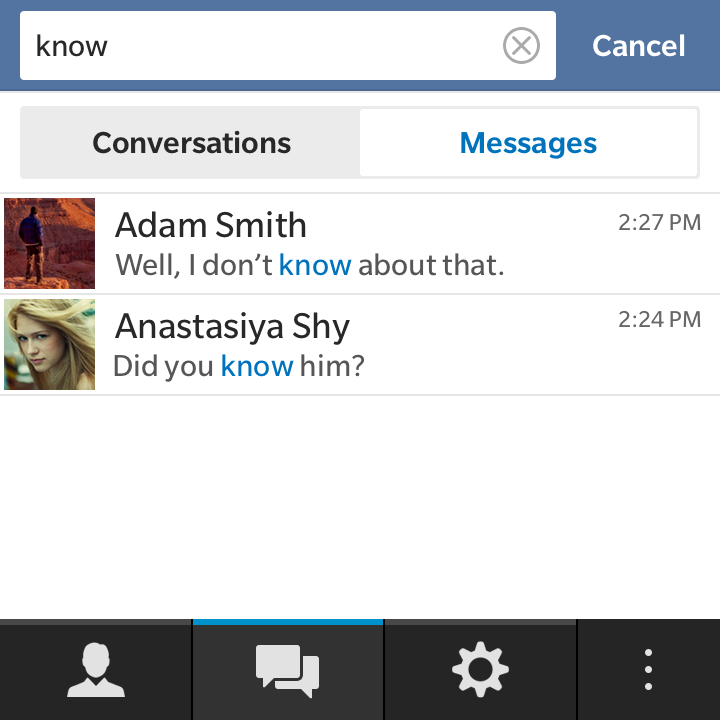Go to the contacts tab in bottom bar
This screenshot has height=720, width=720.
click(x=96, y=670)
